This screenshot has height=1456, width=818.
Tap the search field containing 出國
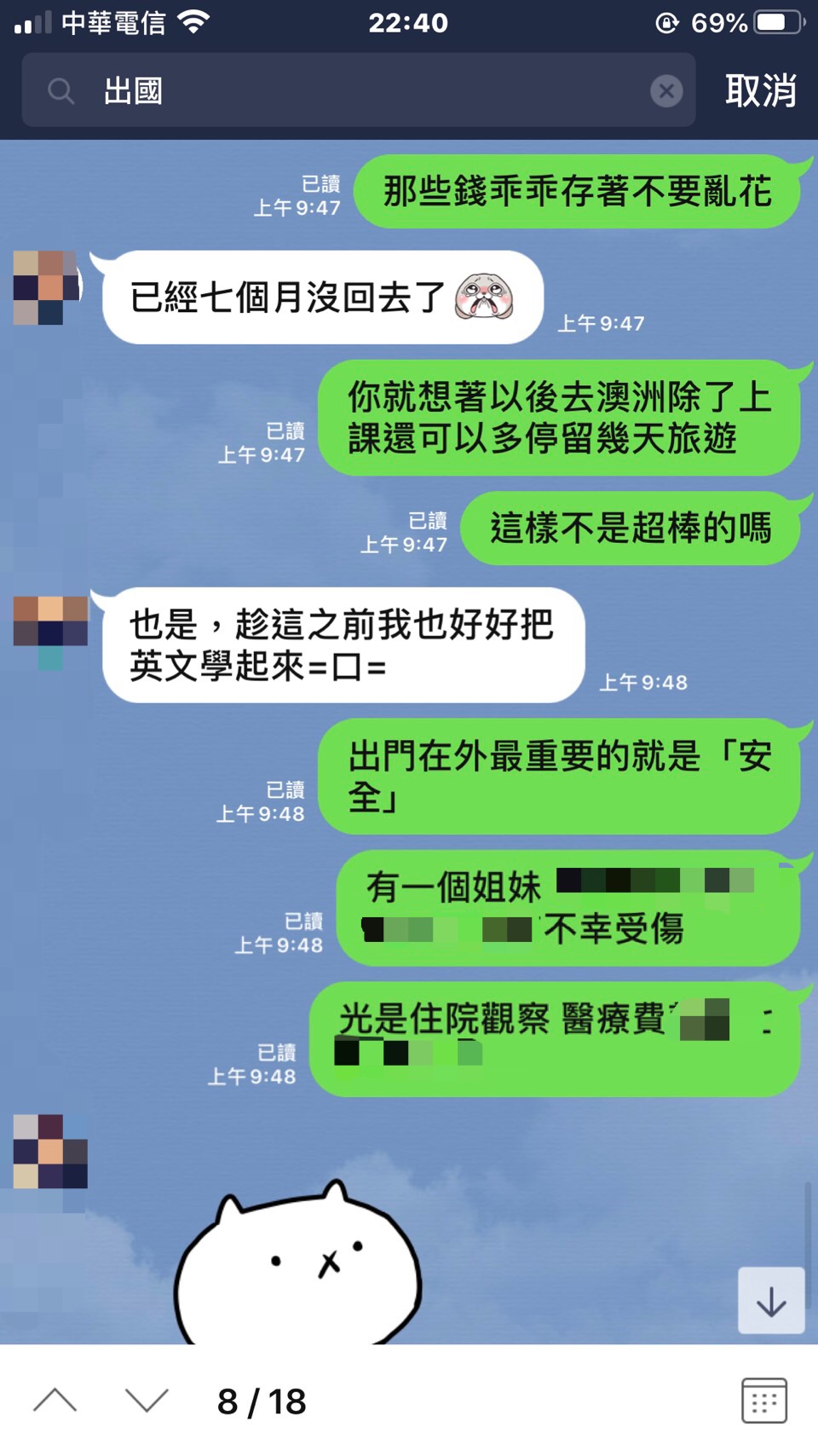(x=358, y=90)
